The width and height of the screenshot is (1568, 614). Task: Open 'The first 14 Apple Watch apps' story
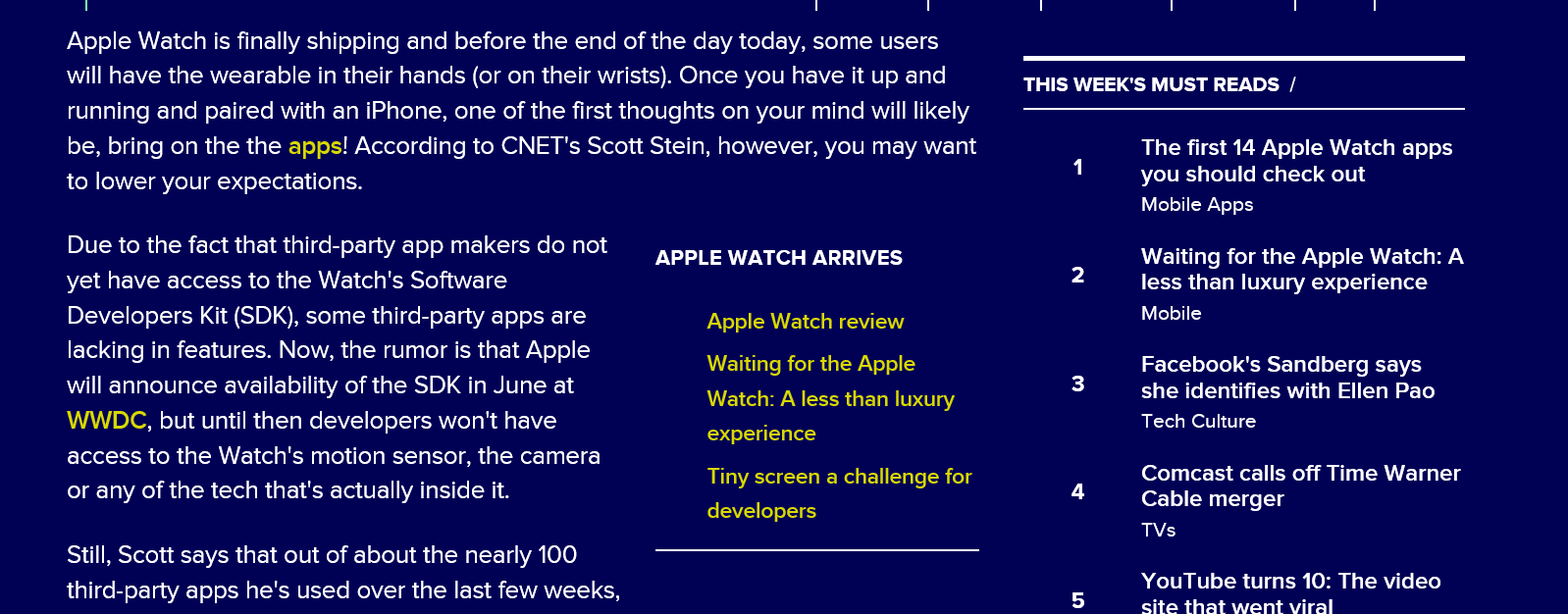[x=1295, y=161]
